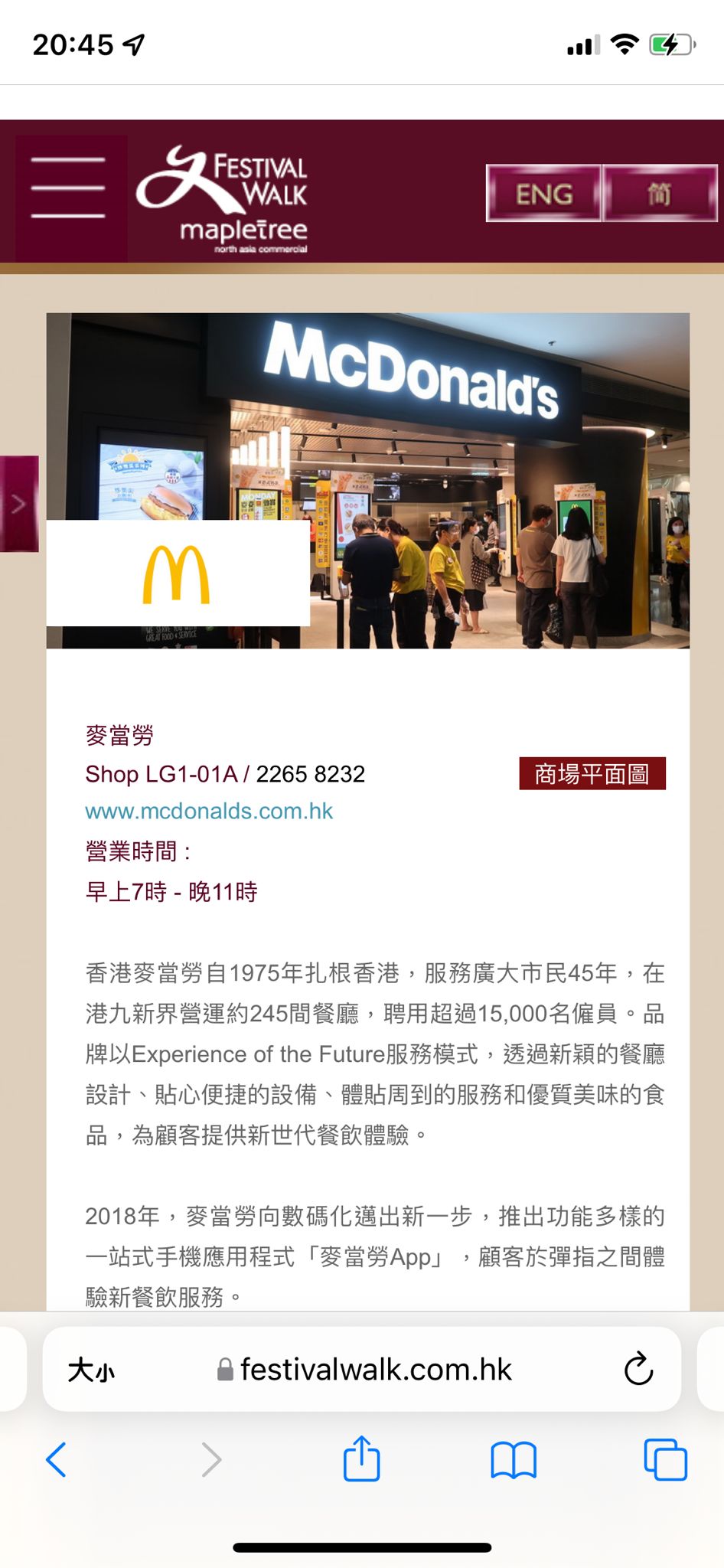Reload the current page
Image resolution: width=724 pixels, height=1568 pixels.
(638, 1370)
